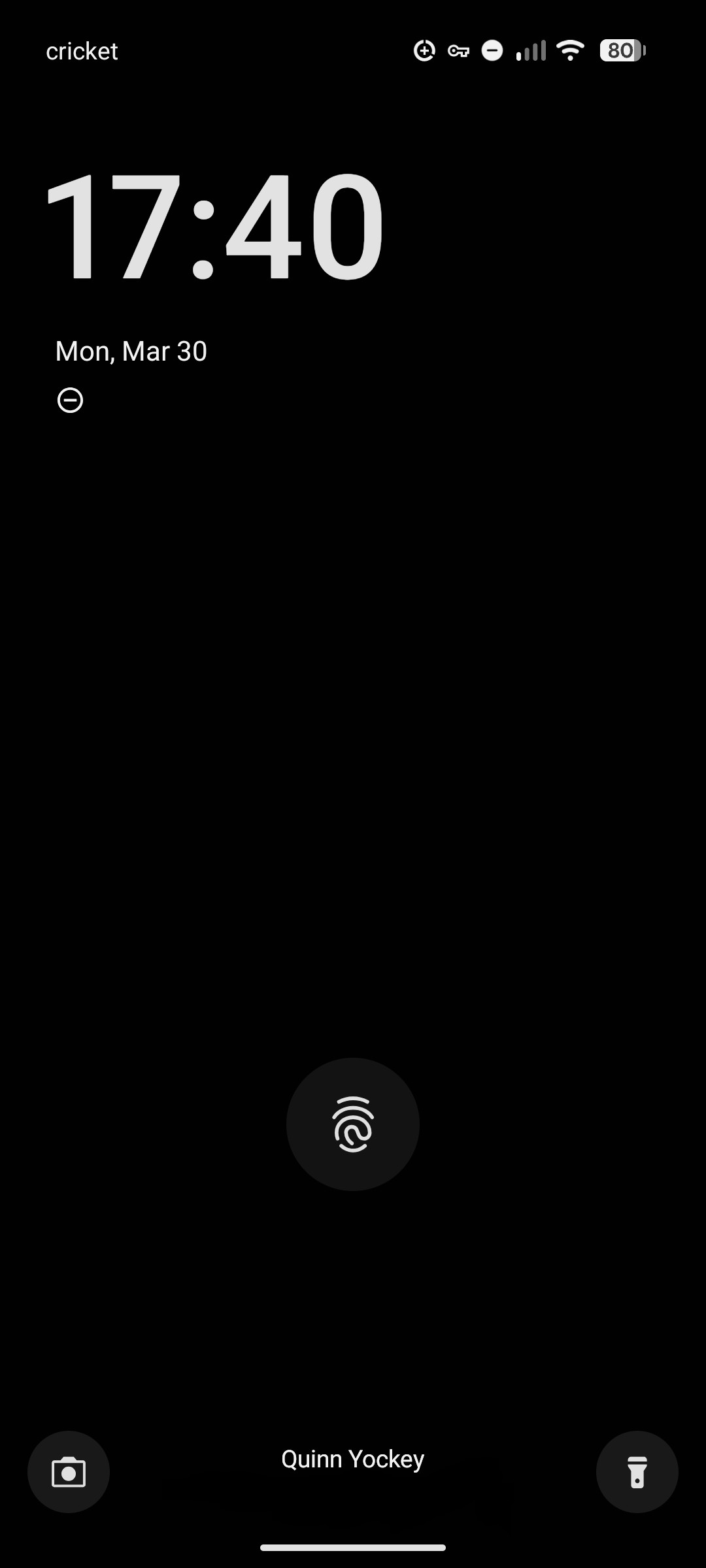The width and height of the screenshot is (706, 1568).
Task: Touch the fingerprint sensor to unlock
Action: [353, 1124]
